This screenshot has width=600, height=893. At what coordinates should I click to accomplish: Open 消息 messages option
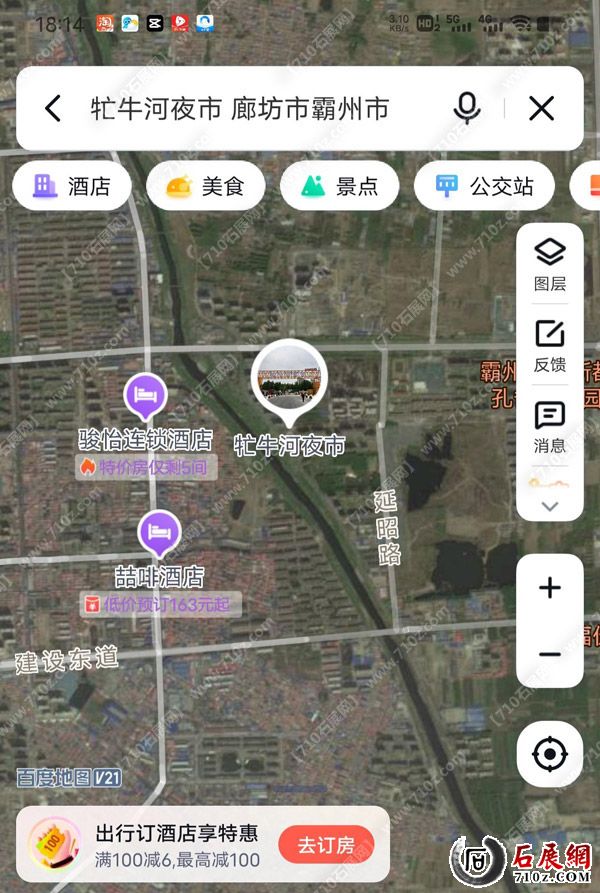[549, 427]
